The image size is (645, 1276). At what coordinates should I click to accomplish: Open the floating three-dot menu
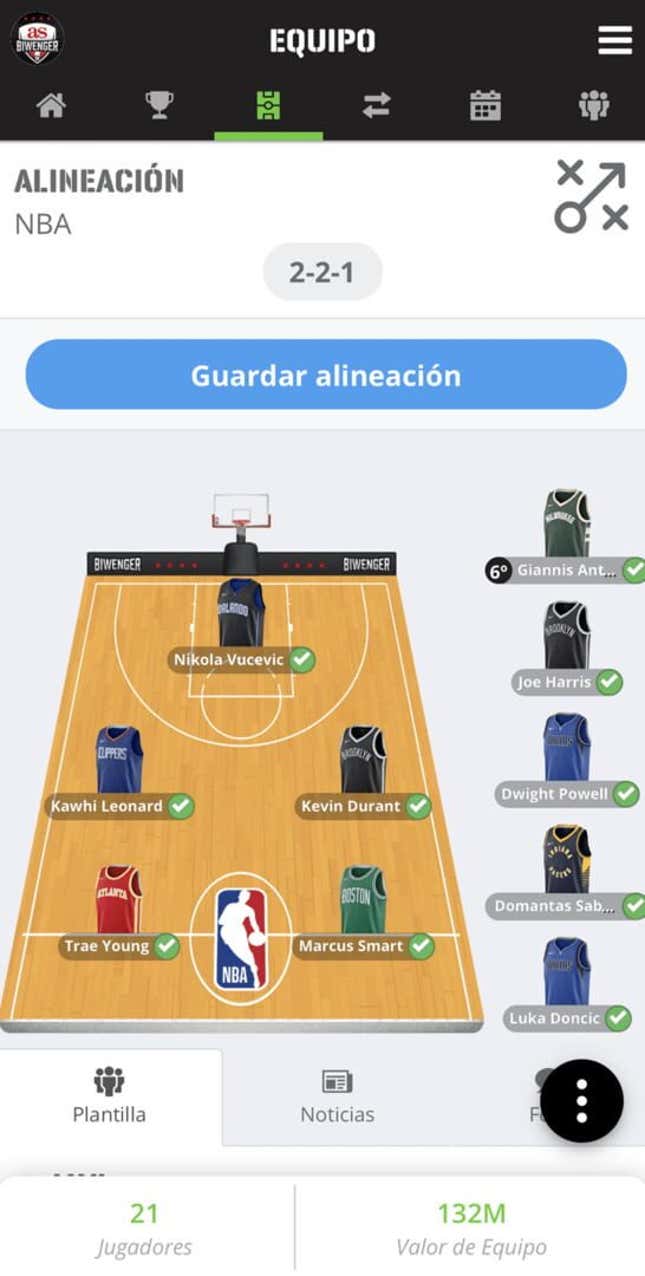[581, 1100]
